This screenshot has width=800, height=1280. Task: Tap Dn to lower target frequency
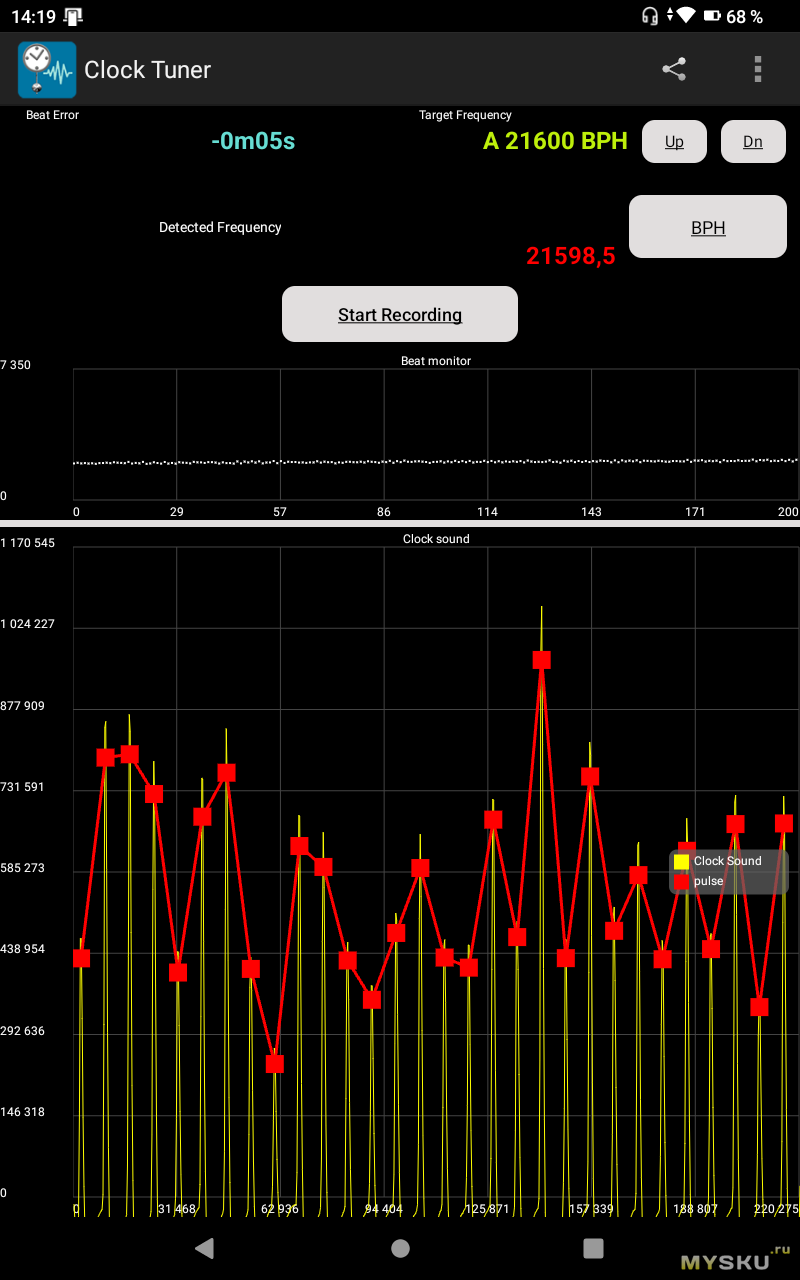pos(753,142)
